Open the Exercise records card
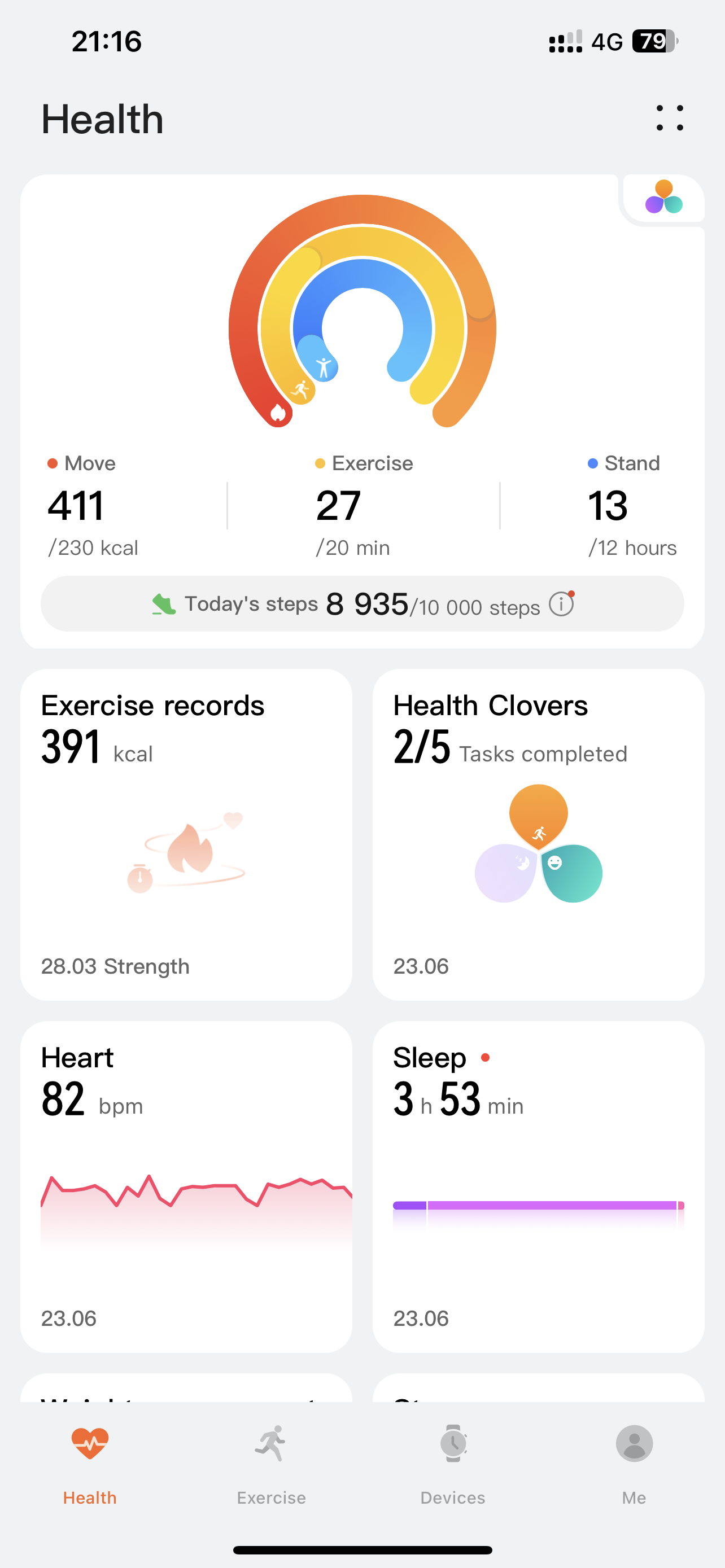The image size is (725, 1568). (x=186, y=834)
